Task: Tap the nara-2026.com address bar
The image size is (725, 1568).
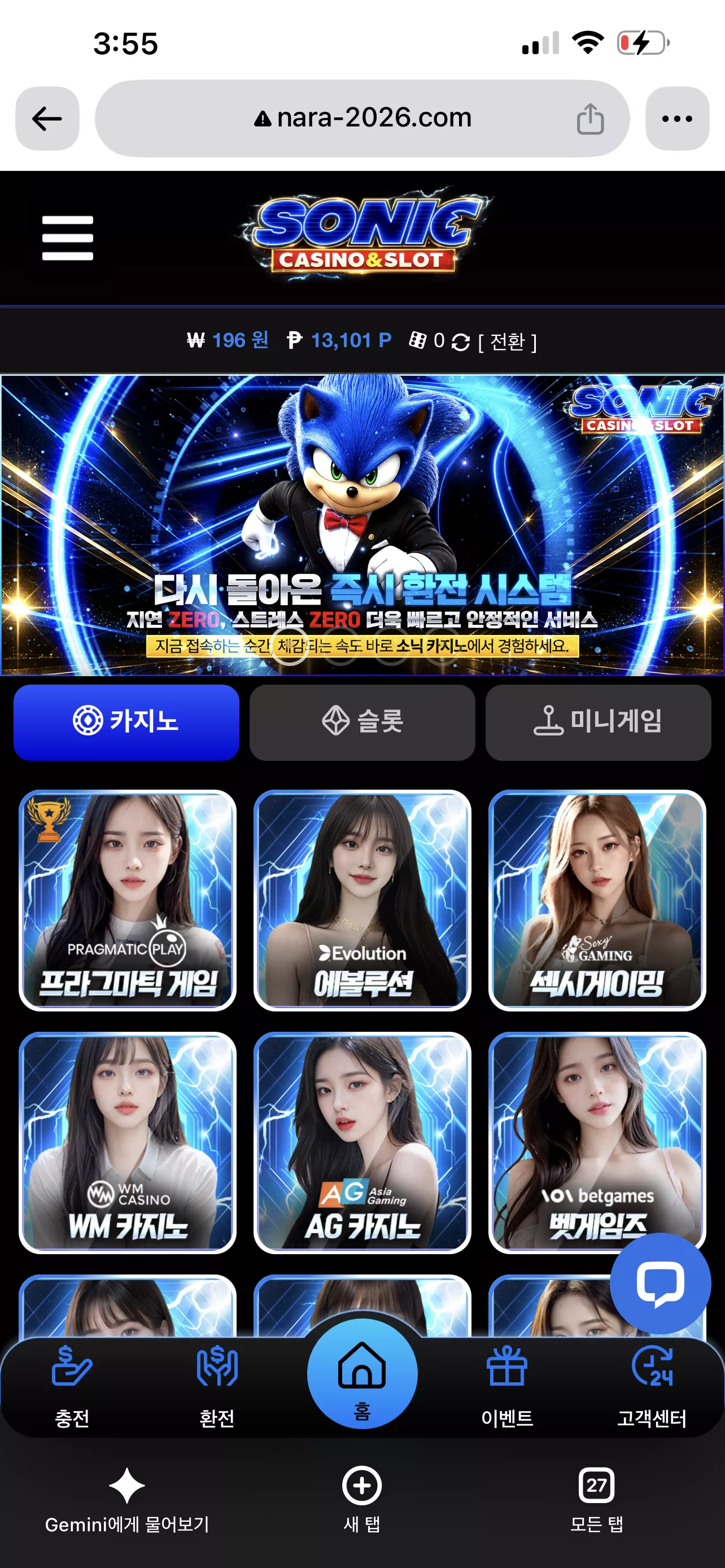Action: coord(361,118)
